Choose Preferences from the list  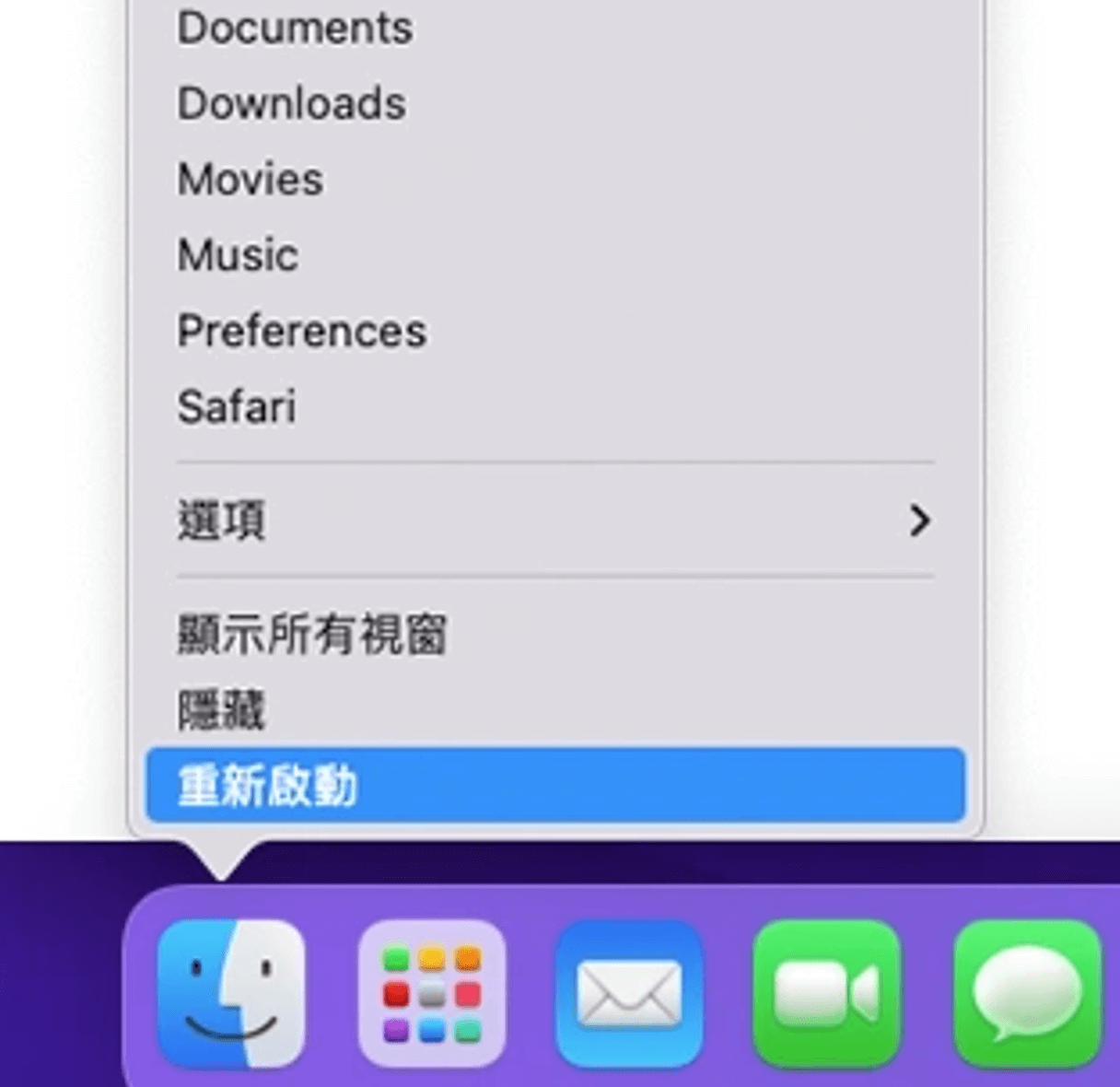(301, 331)
